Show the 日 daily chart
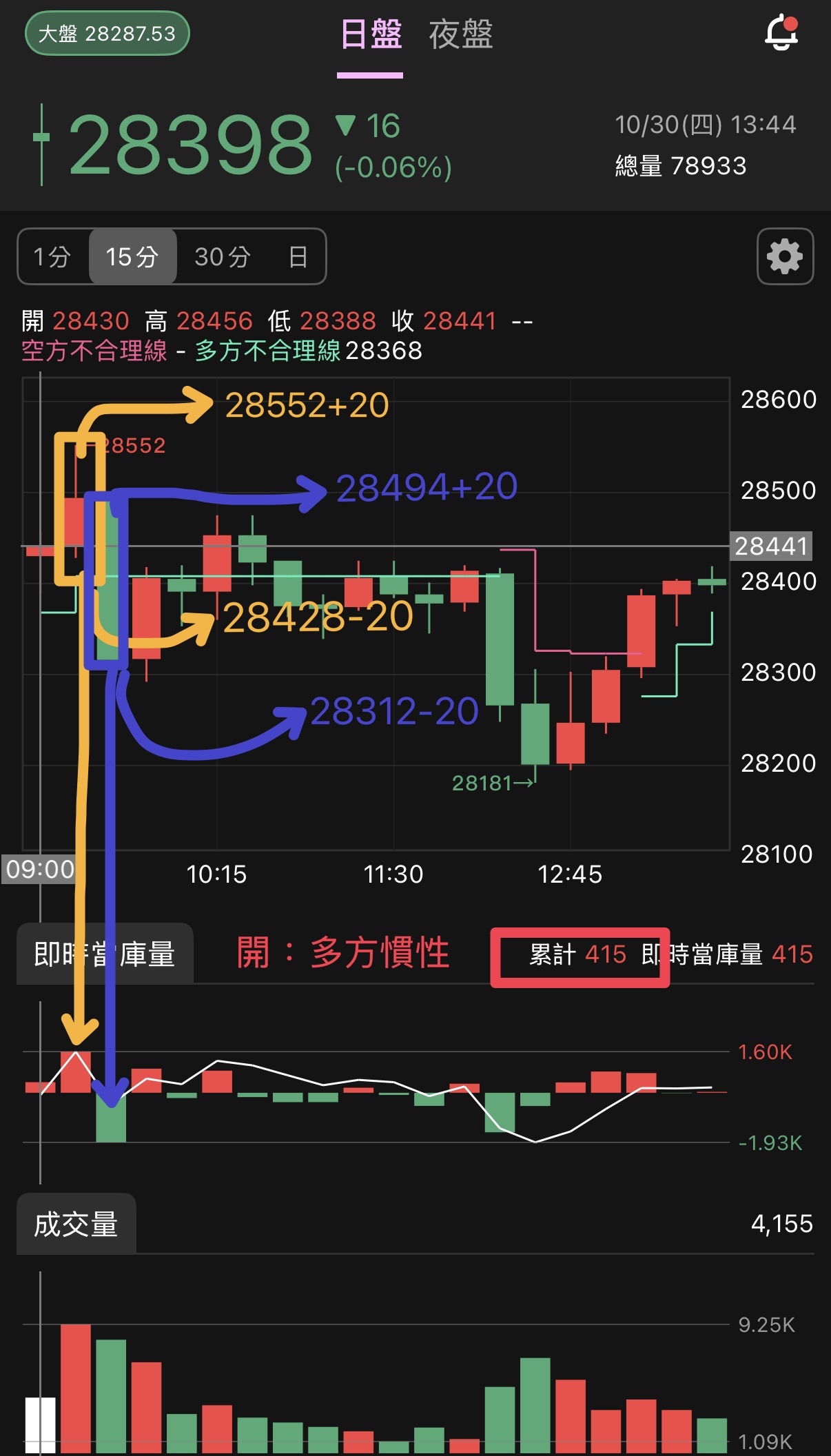Image resolution: width=831 pixels, height=1456 pixels. point(298,257)
